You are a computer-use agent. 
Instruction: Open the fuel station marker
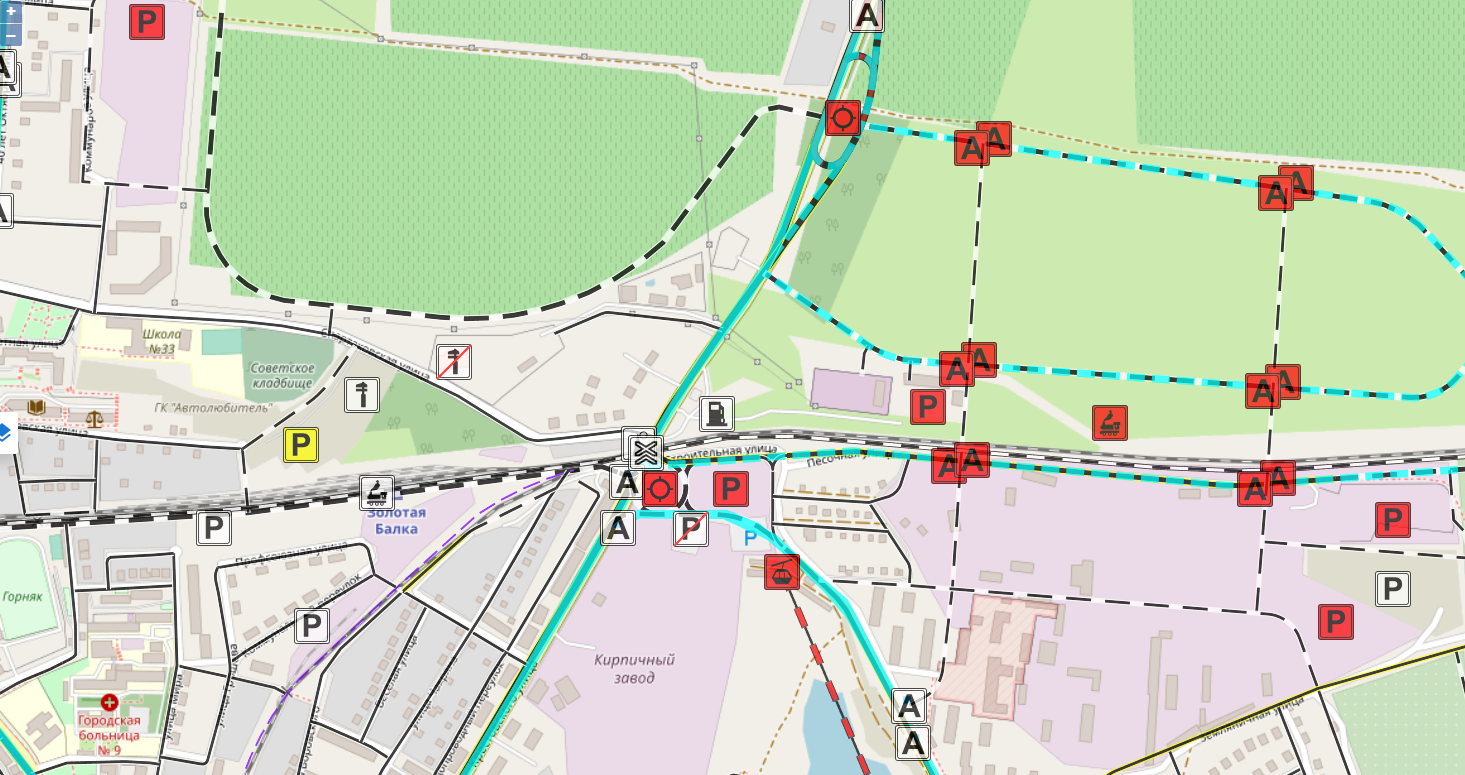click(717, 412)
